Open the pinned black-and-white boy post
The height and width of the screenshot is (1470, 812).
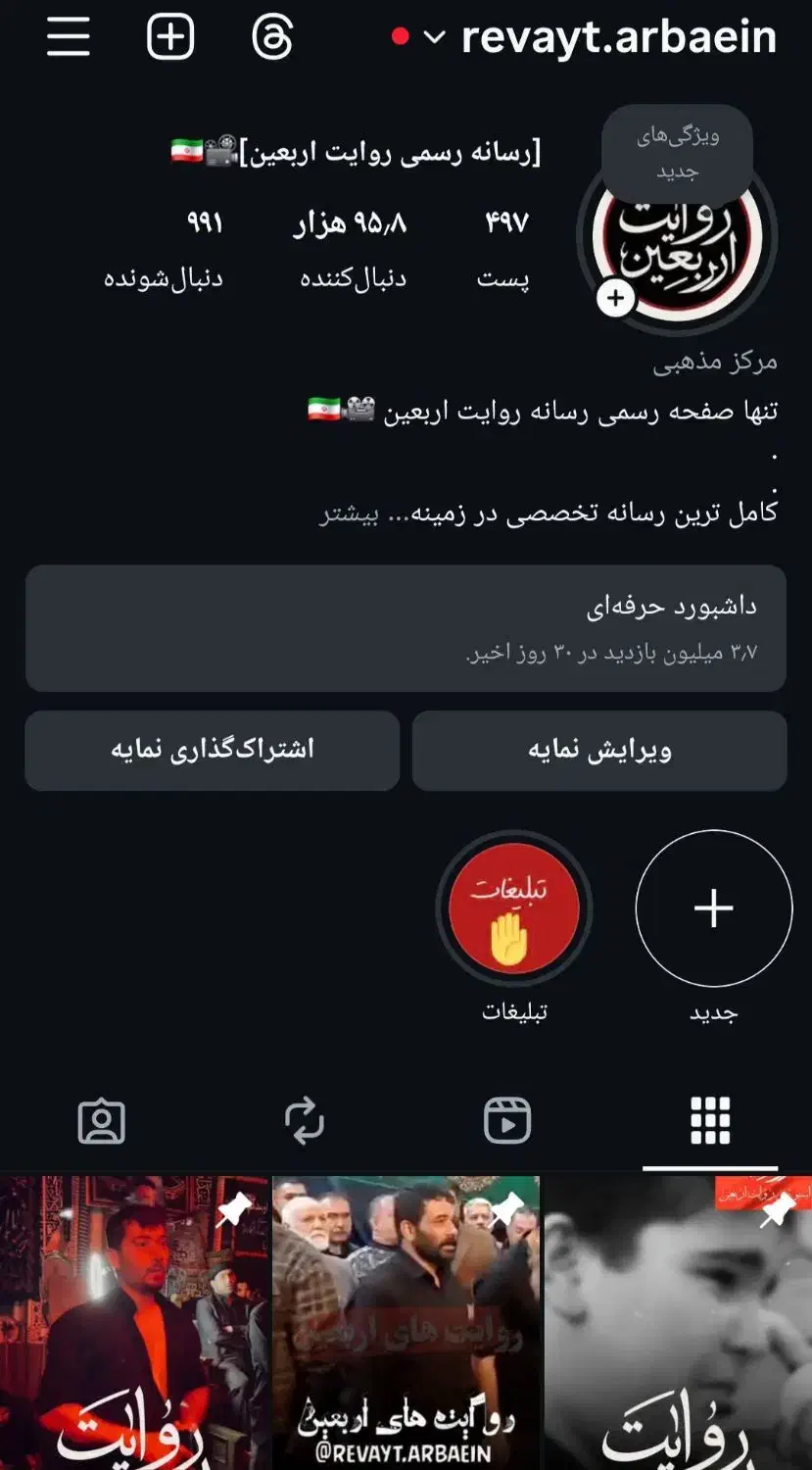click(678, 1323)
